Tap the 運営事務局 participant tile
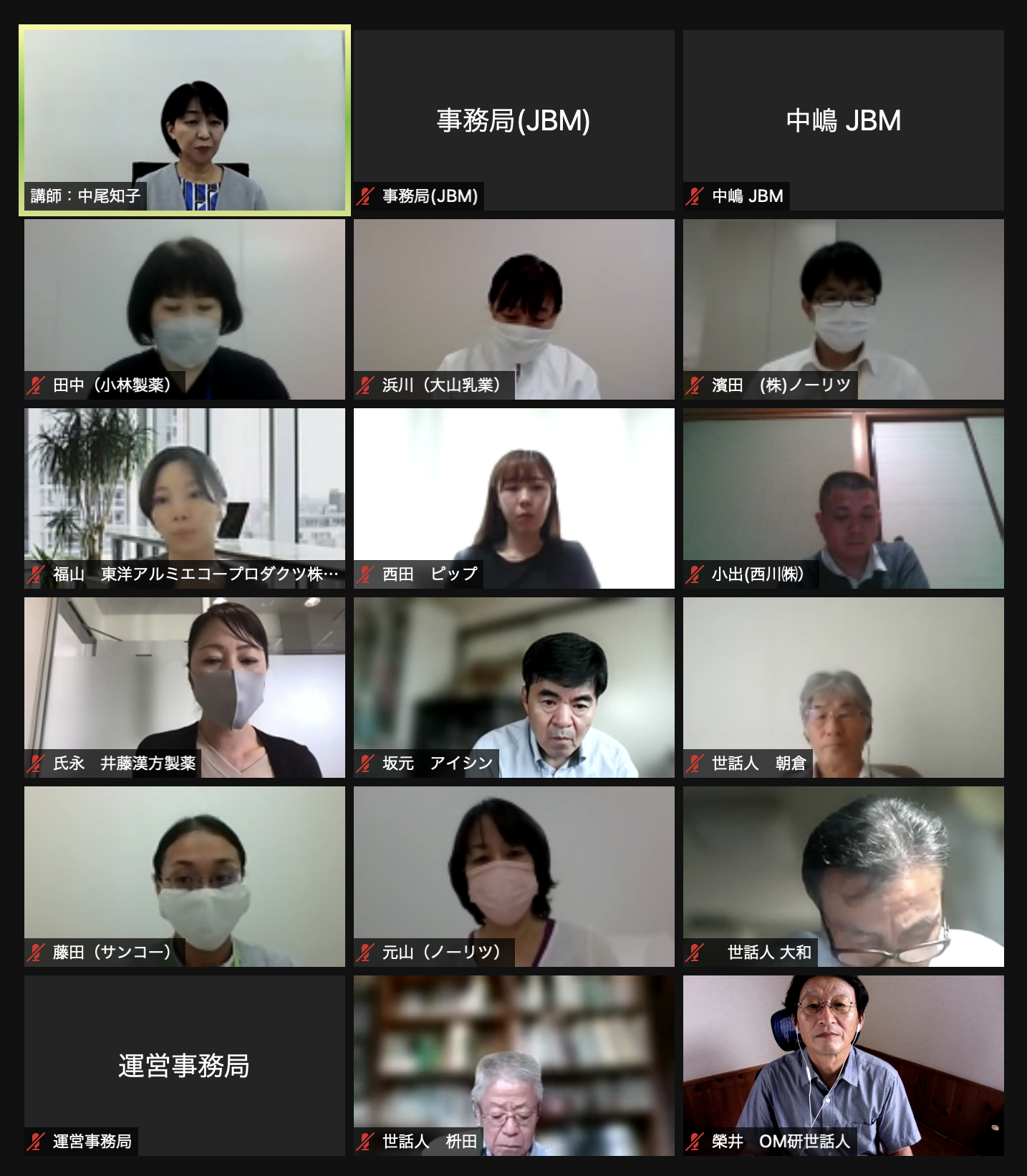This screenshot has height=1176, width=1027. (x=185, y=1066)
